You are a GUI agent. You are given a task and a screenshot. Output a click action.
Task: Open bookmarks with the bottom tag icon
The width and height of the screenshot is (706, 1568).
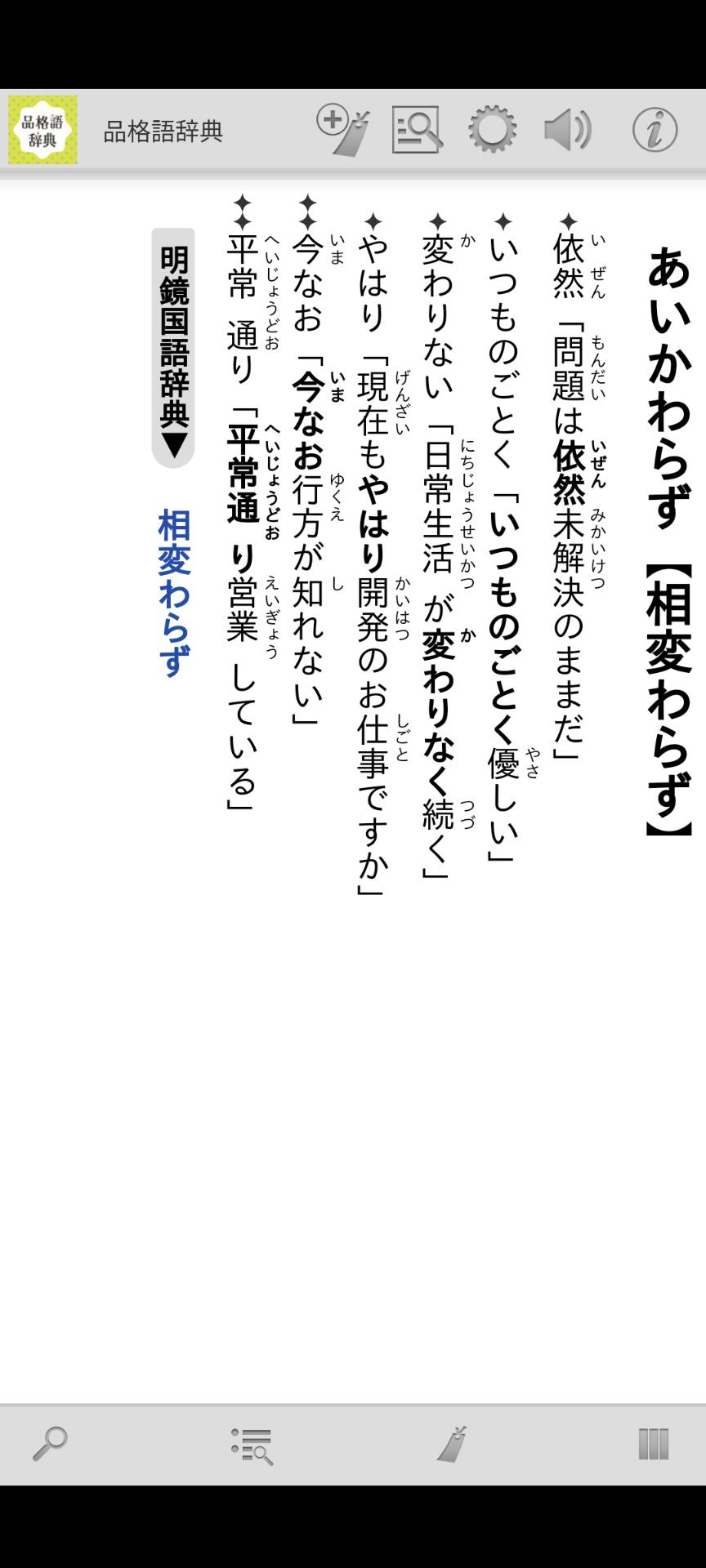tap(452, 1444)
